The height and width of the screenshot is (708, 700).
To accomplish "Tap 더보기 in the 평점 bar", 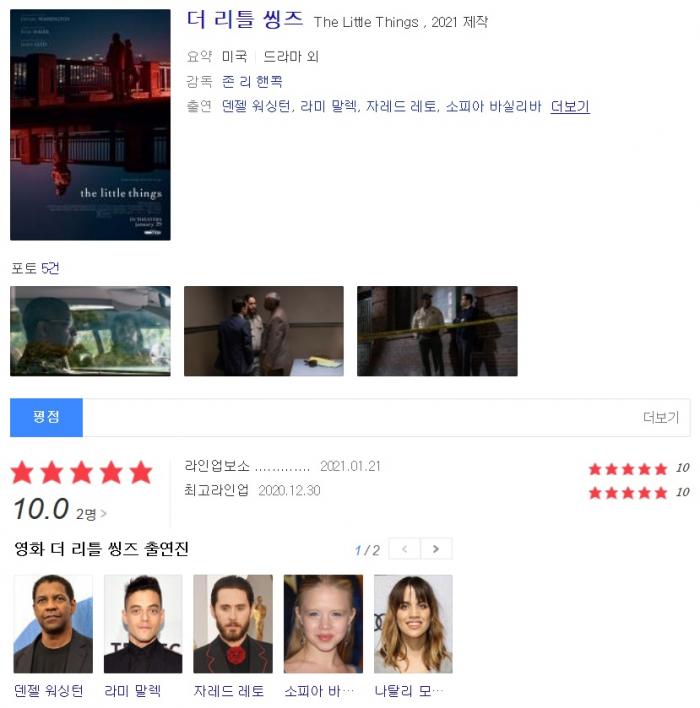I will [x=660, y=418].
